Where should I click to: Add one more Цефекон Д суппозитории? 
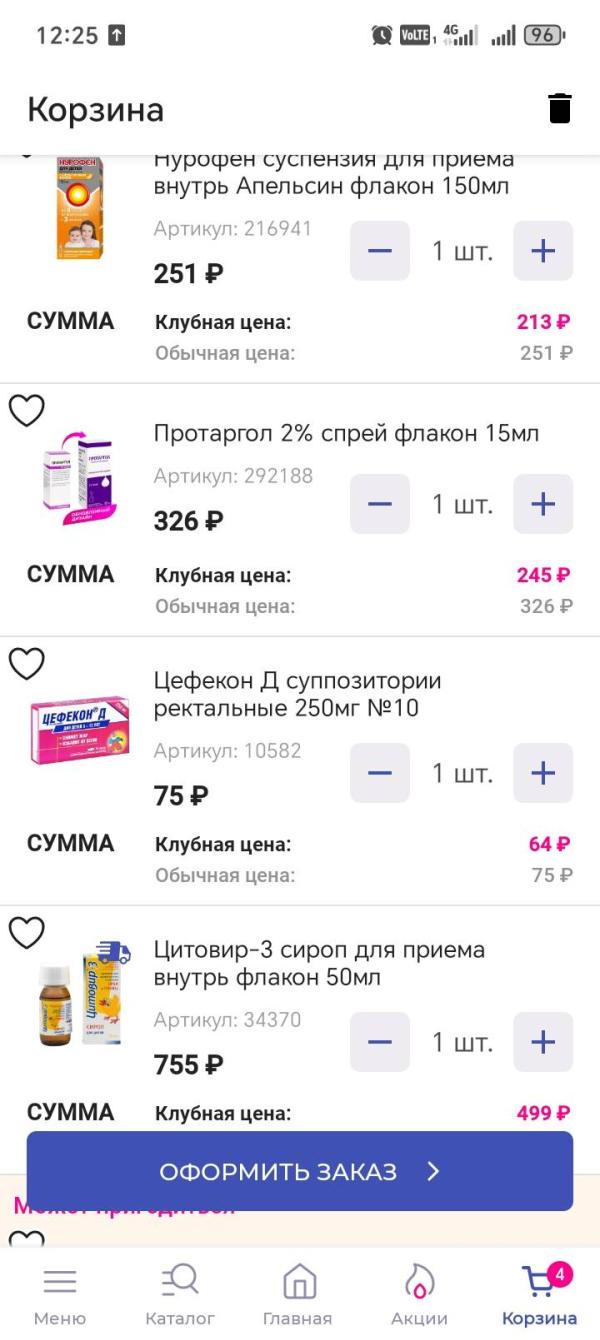543,773
